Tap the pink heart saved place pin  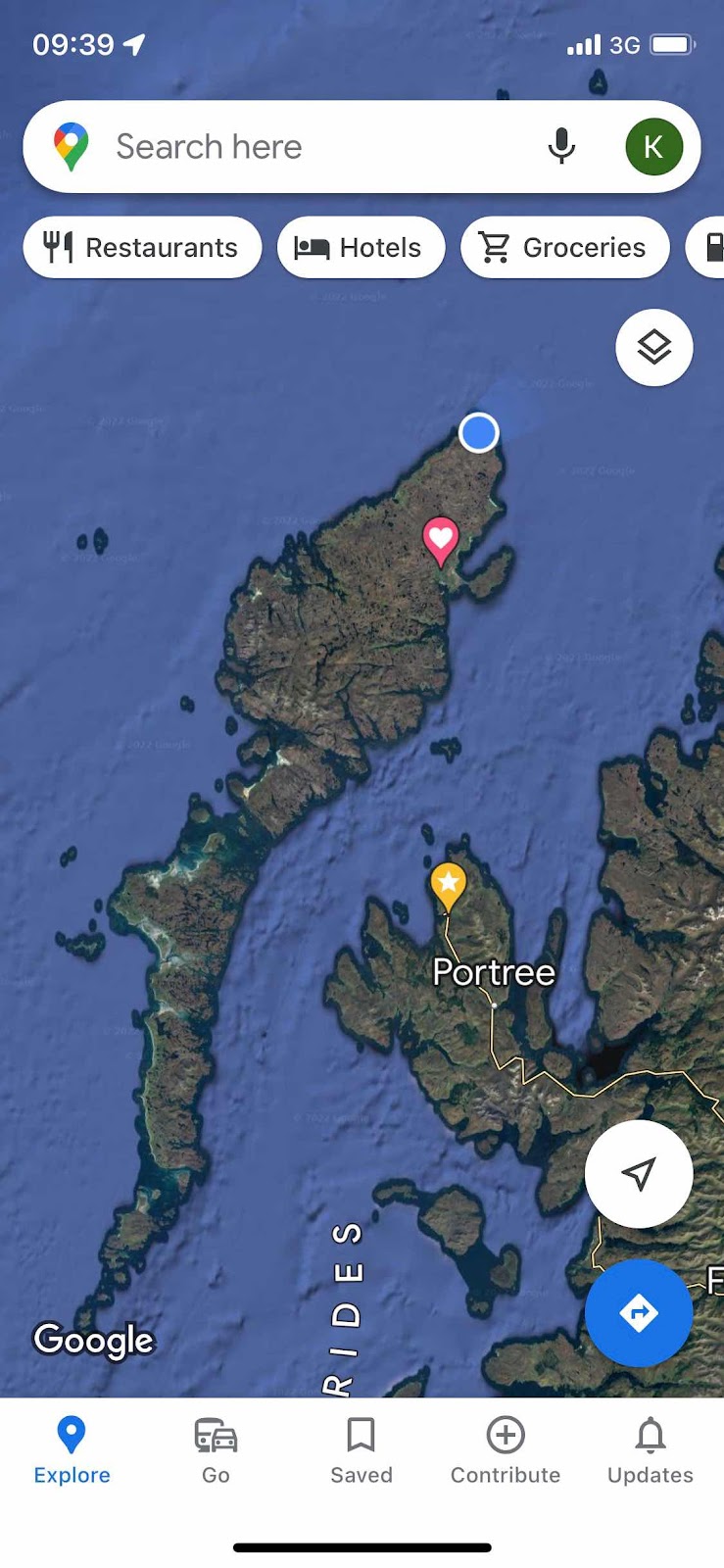tap(441, 539)
